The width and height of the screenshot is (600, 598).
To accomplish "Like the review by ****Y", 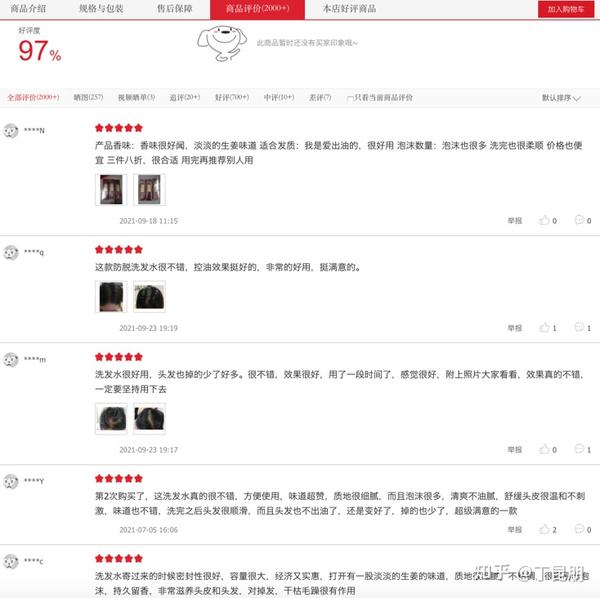I will coord(547,530).
